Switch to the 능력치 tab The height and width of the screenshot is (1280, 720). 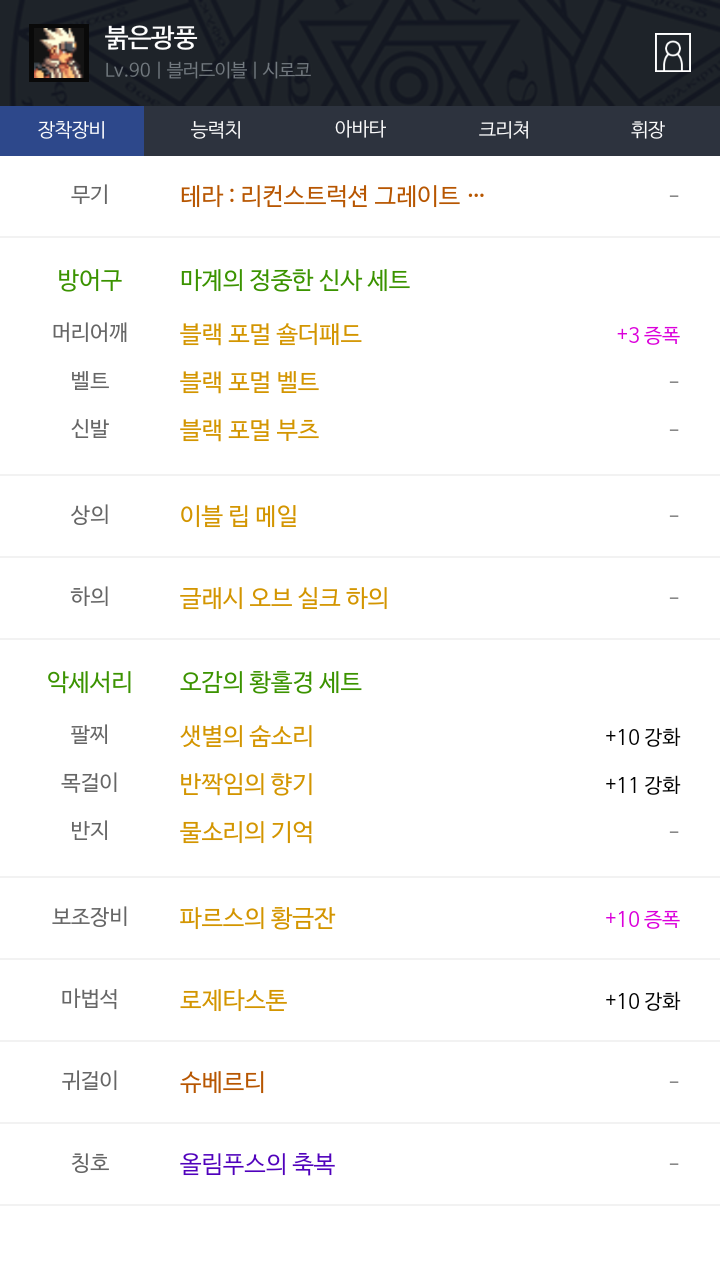pyautogui.click(x=216, y=130)
